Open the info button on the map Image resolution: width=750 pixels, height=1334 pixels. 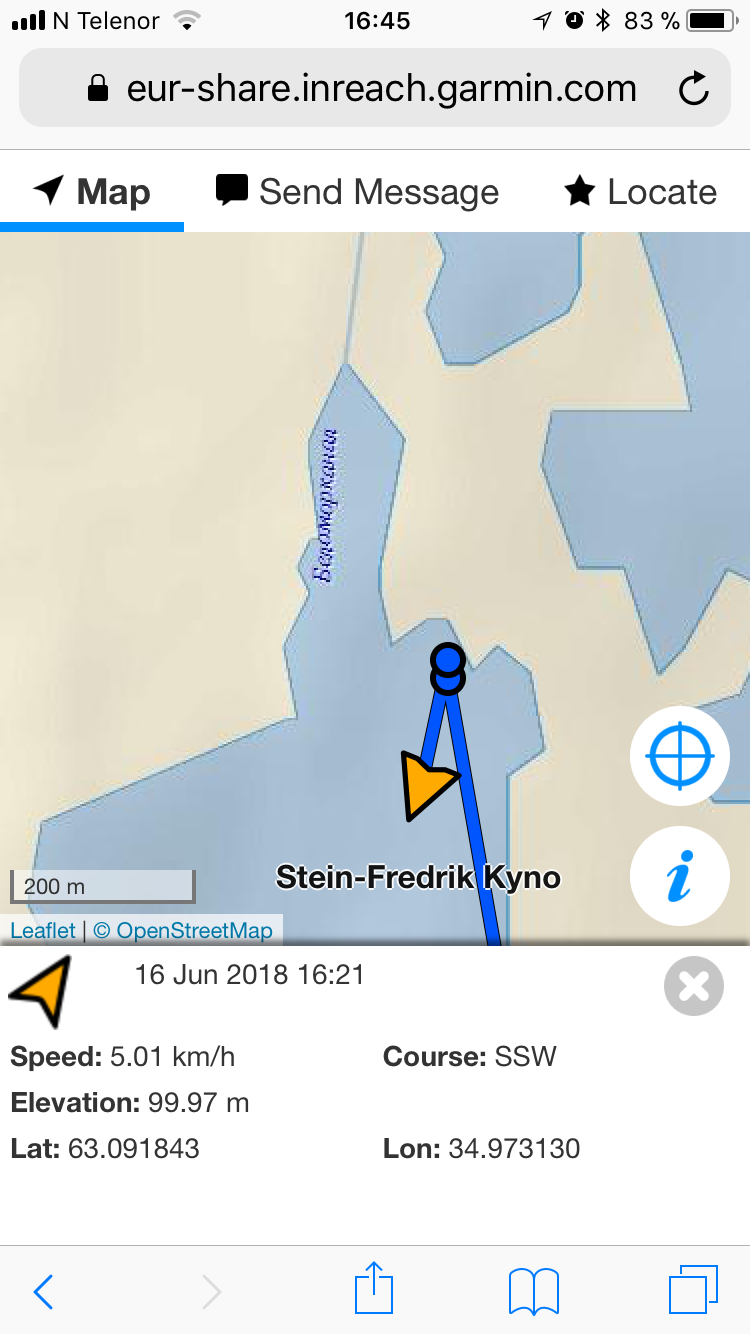(x=680, y=876)
